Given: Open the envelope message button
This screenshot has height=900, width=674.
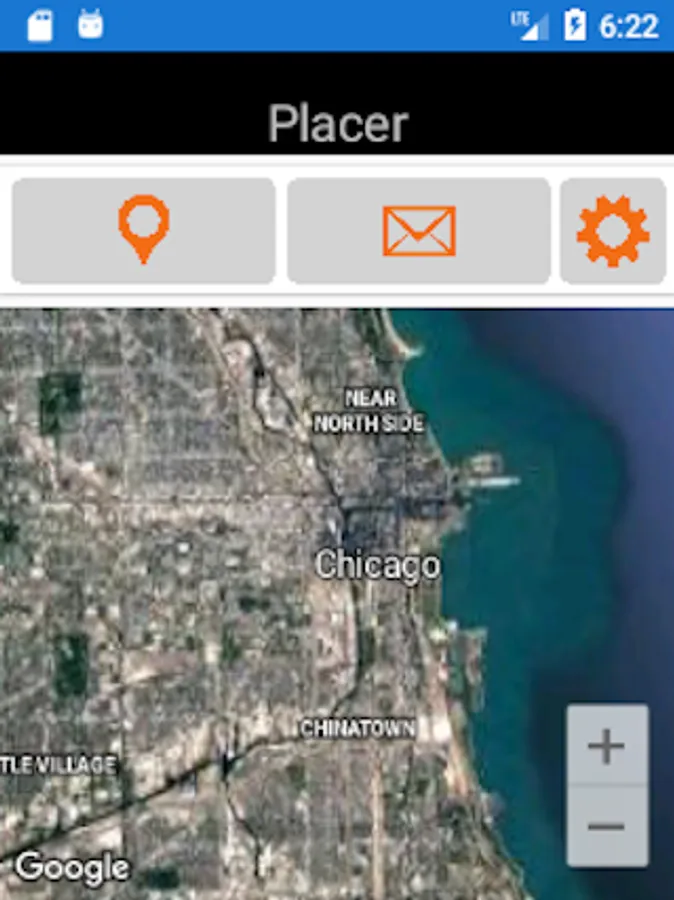Looking at the screenshot, I should click(419, 231).
